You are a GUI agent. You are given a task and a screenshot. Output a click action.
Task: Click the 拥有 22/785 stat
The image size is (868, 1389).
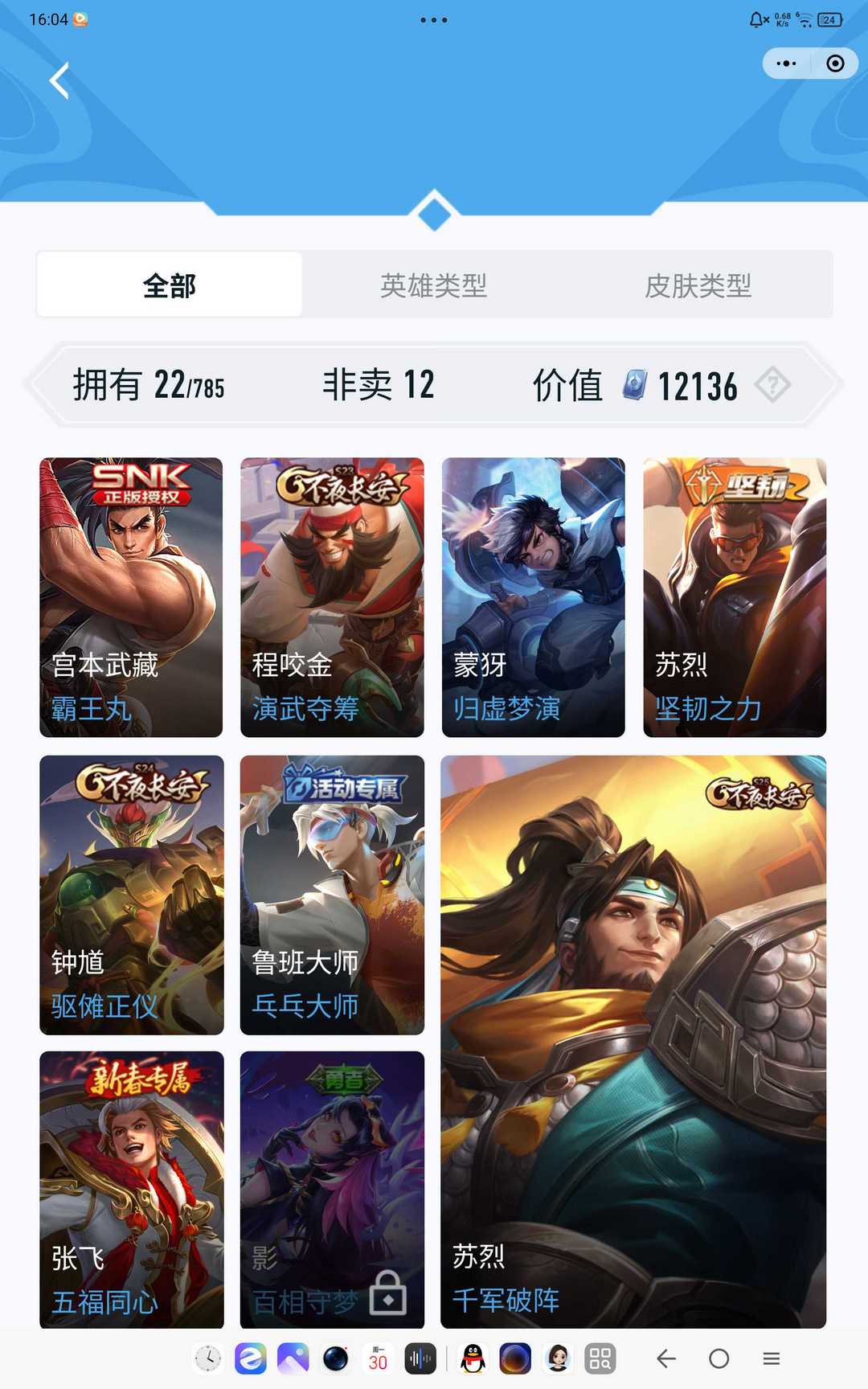click(149, 386)
